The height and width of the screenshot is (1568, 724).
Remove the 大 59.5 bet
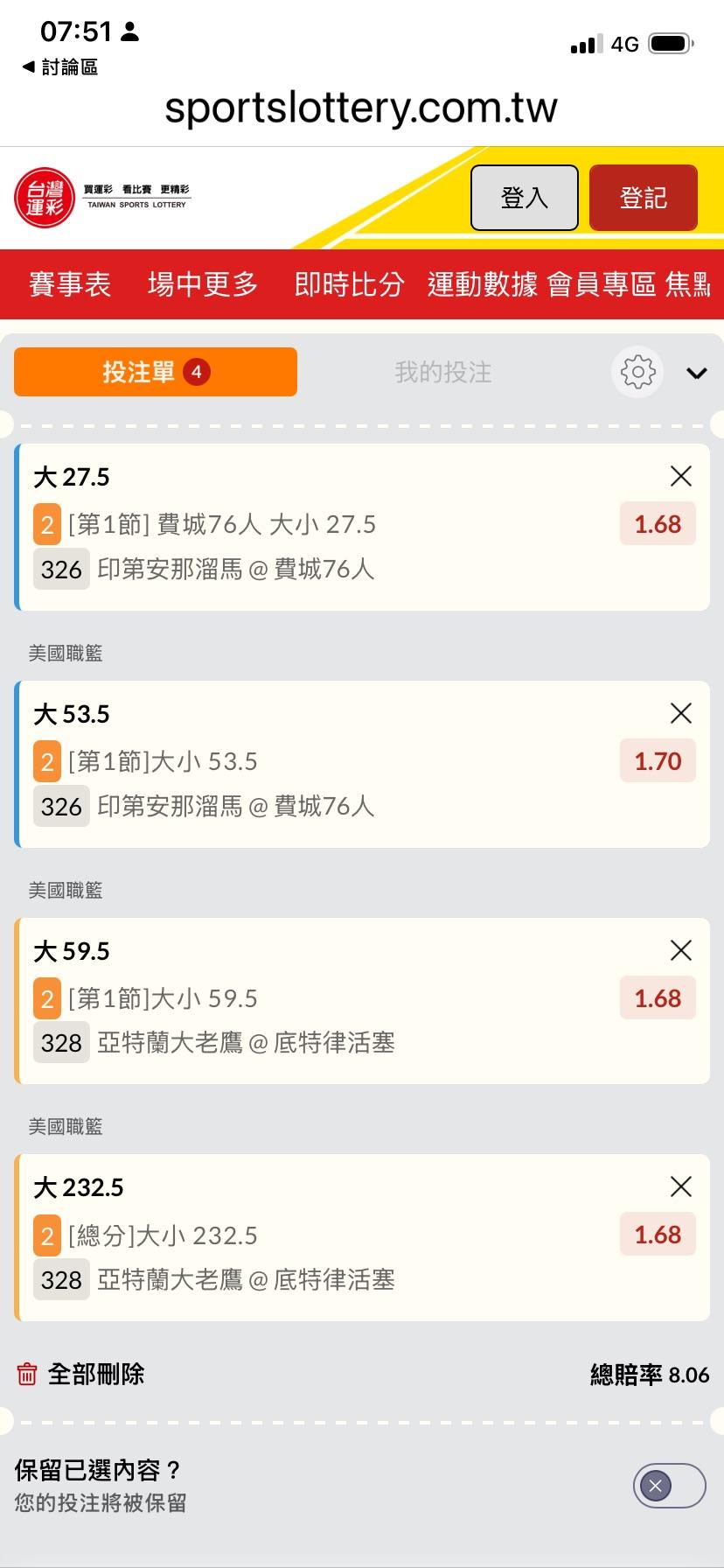(680, 950)
